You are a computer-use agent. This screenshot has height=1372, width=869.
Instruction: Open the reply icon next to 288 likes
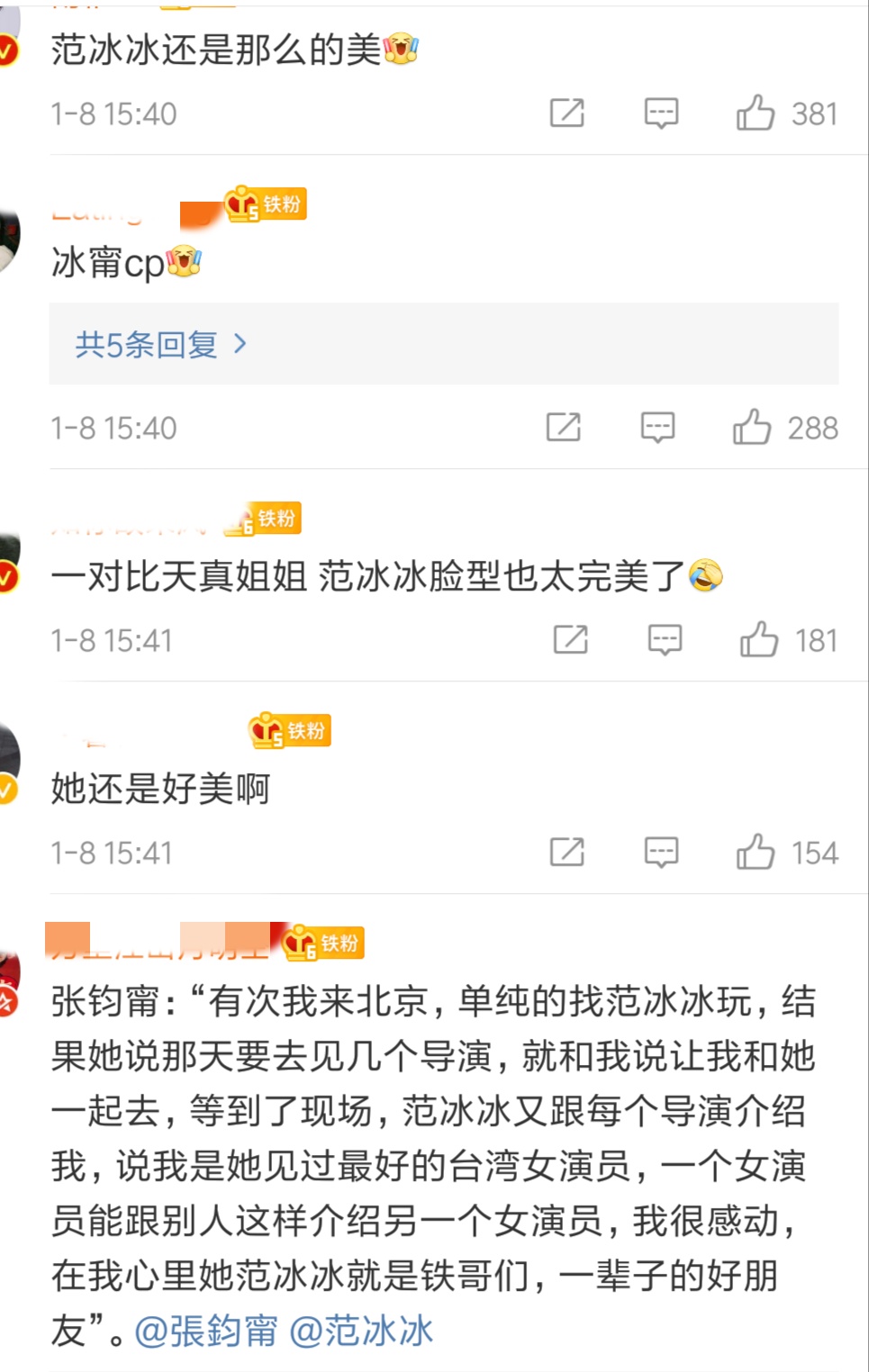(x=657, y=428)
